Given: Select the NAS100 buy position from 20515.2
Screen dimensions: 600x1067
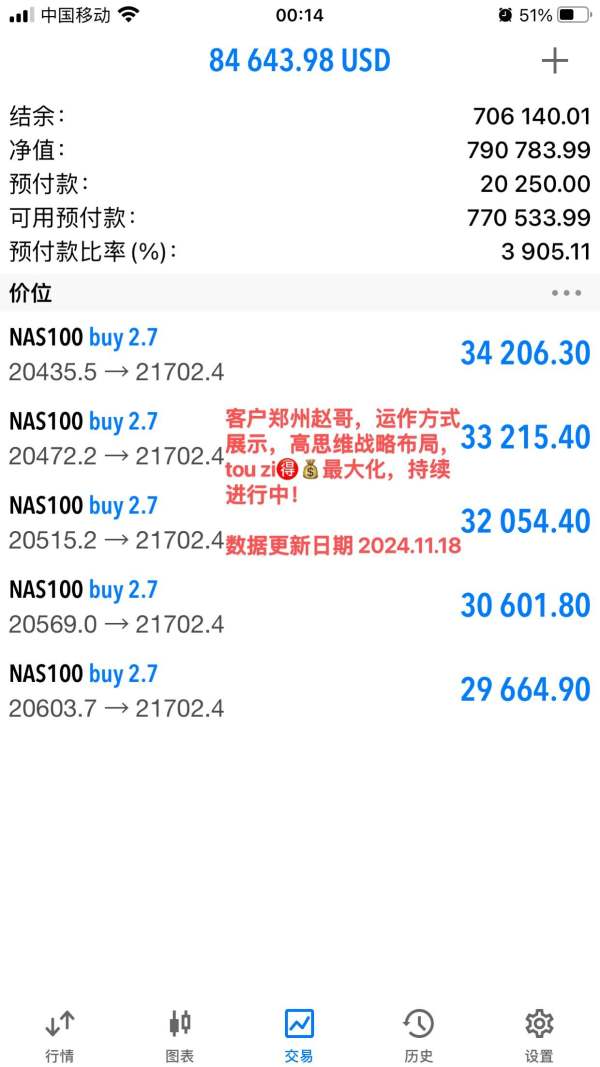Looking at the screenshot, I should pos(300,522).
